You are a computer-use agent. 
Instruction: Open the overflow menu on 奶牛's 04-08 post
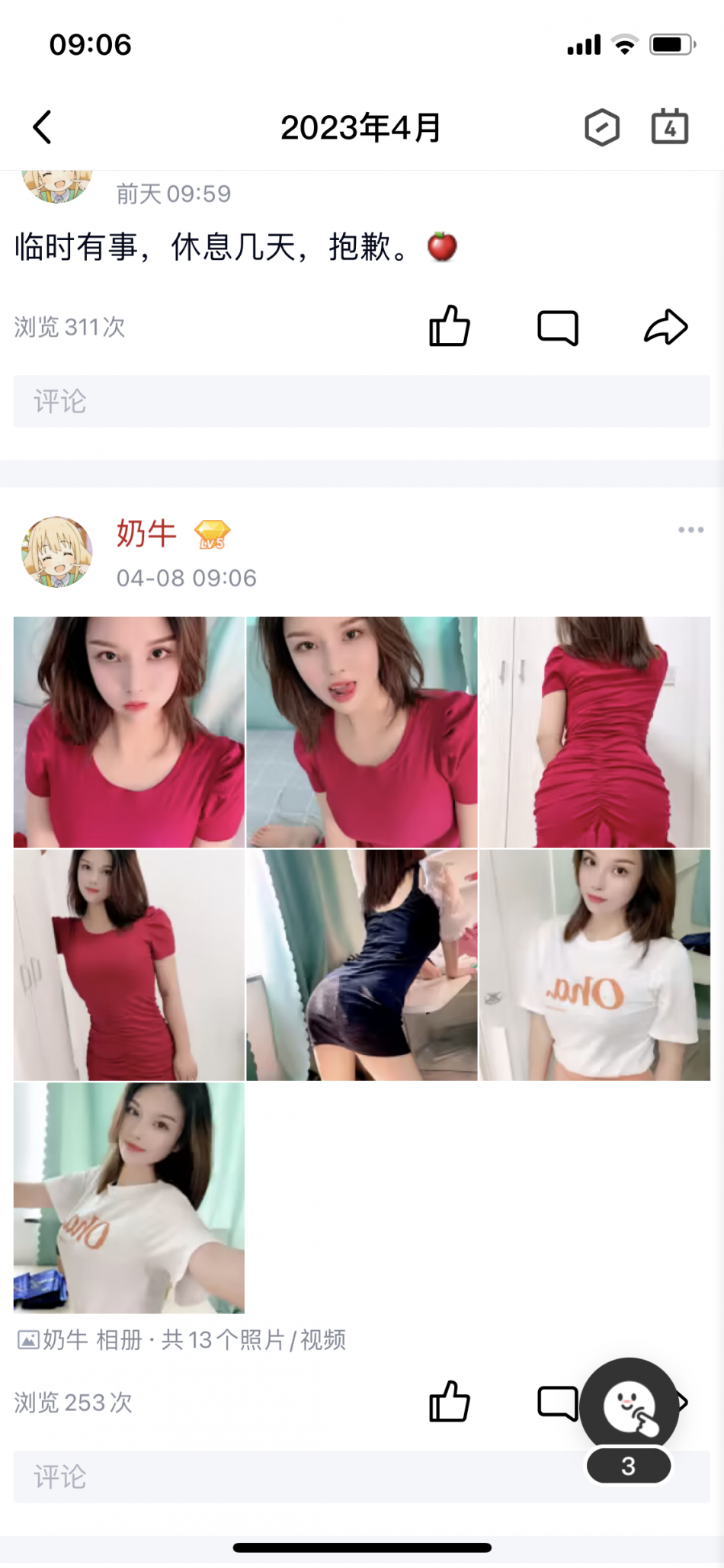tap(690, 530)
